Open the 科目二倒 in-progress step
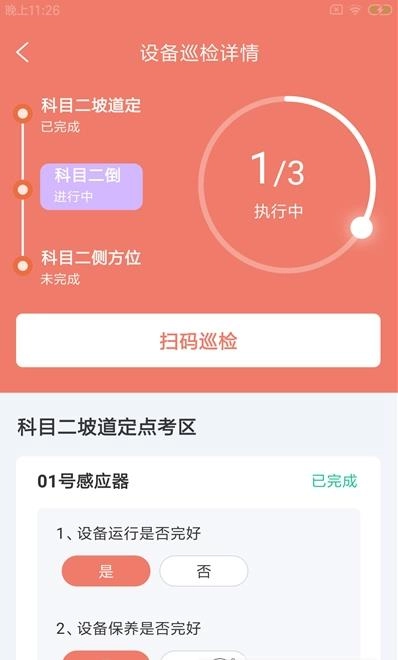 (x=91, y=187)
